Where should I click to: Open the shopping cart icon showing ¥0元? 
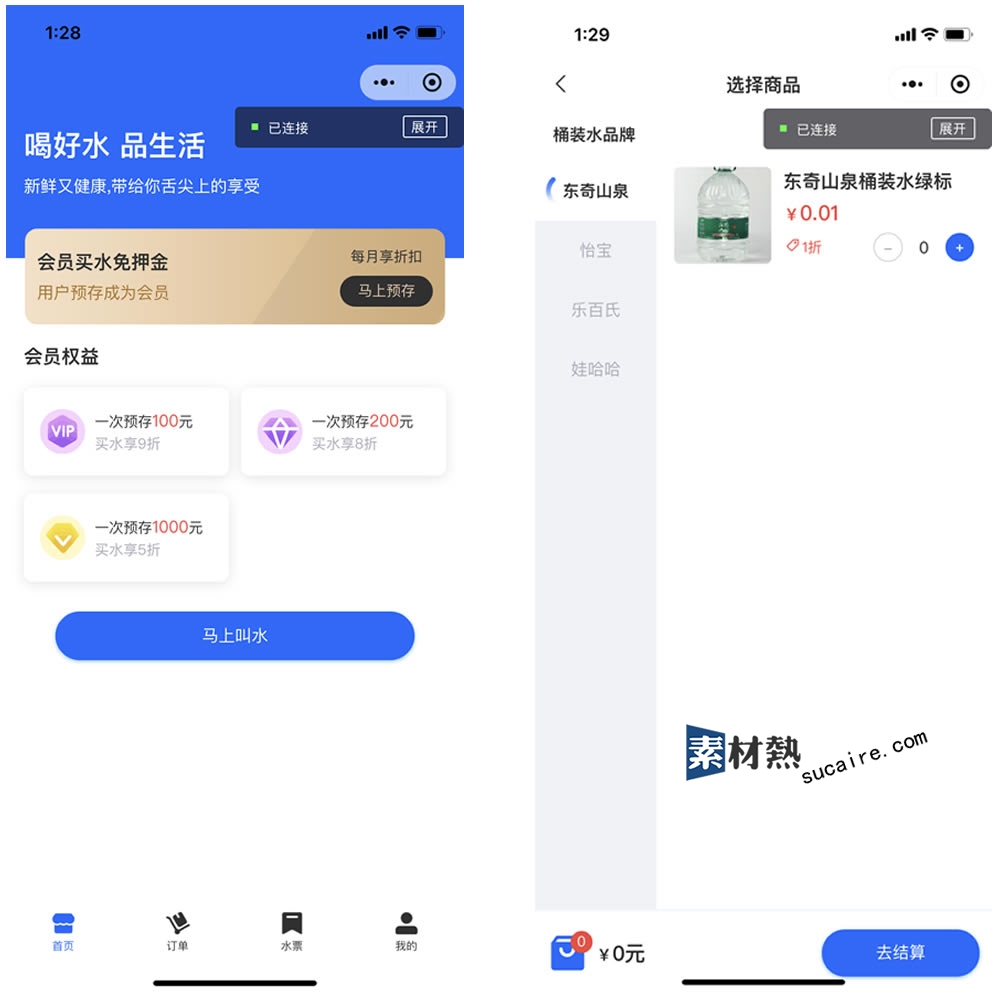[568, 953]
